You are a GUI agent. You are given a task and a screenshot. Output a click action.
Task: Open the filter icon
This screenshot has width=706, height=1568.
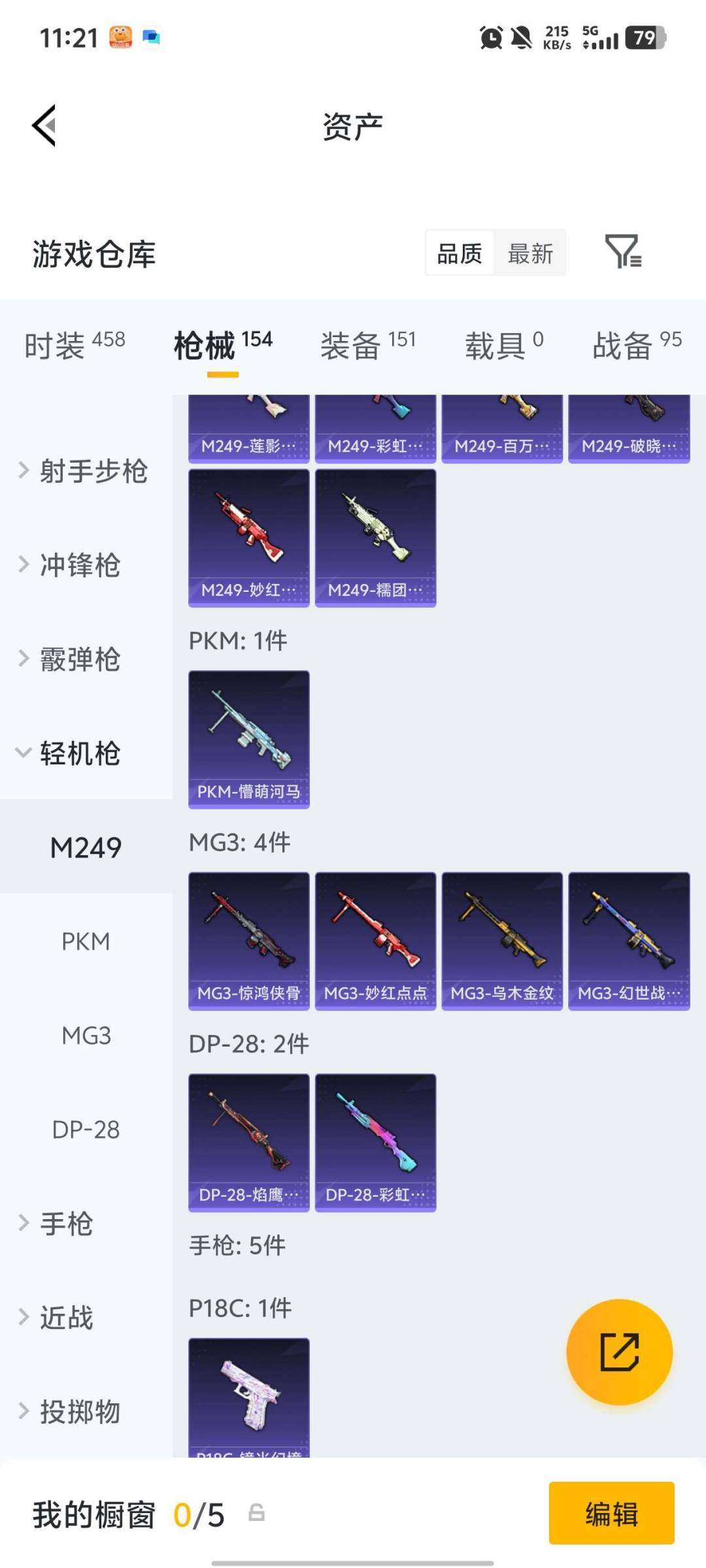tap(622, 252)
